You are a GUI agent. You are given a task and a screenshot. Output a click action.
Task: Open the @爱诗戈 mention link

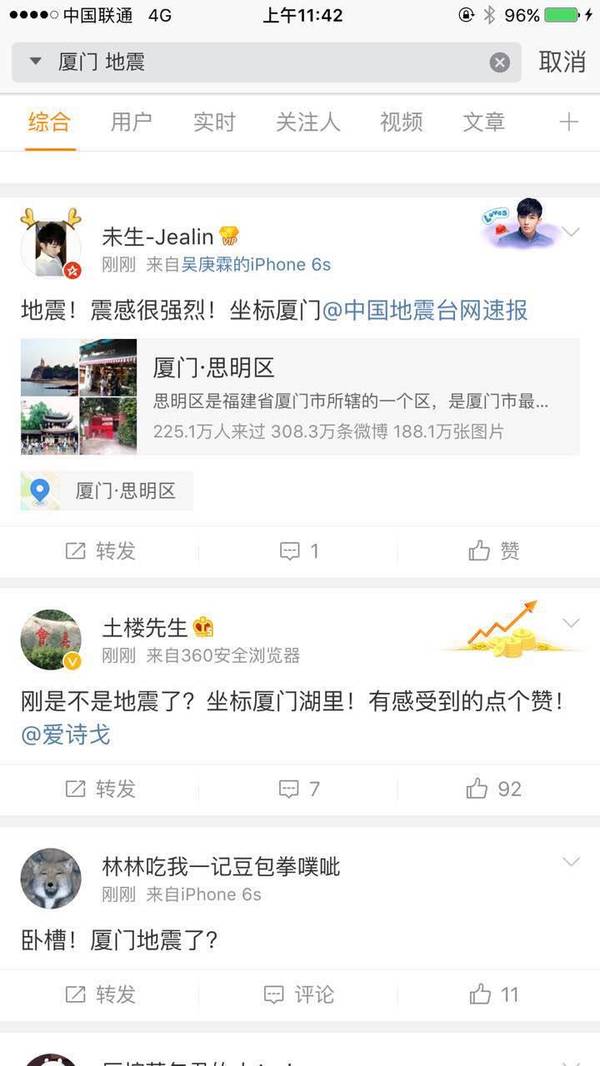point(65,735)
